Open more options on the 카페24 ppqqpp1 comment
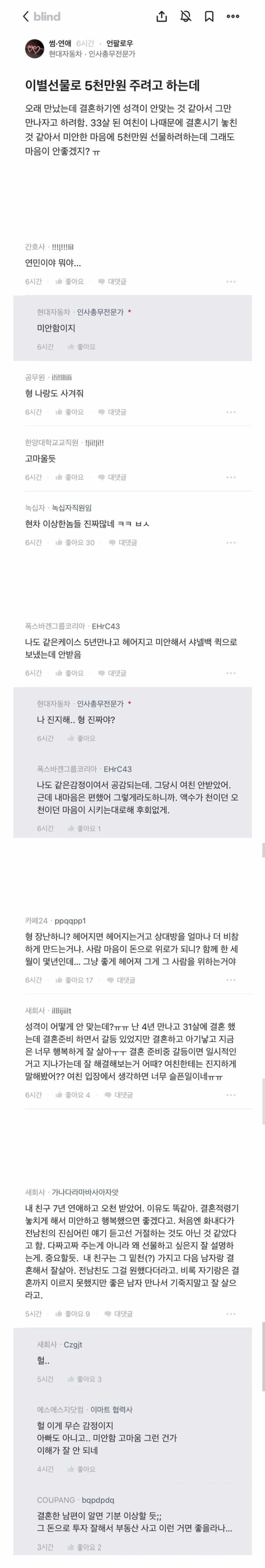This screenshot has height=1568, width=265. (231, 980)
